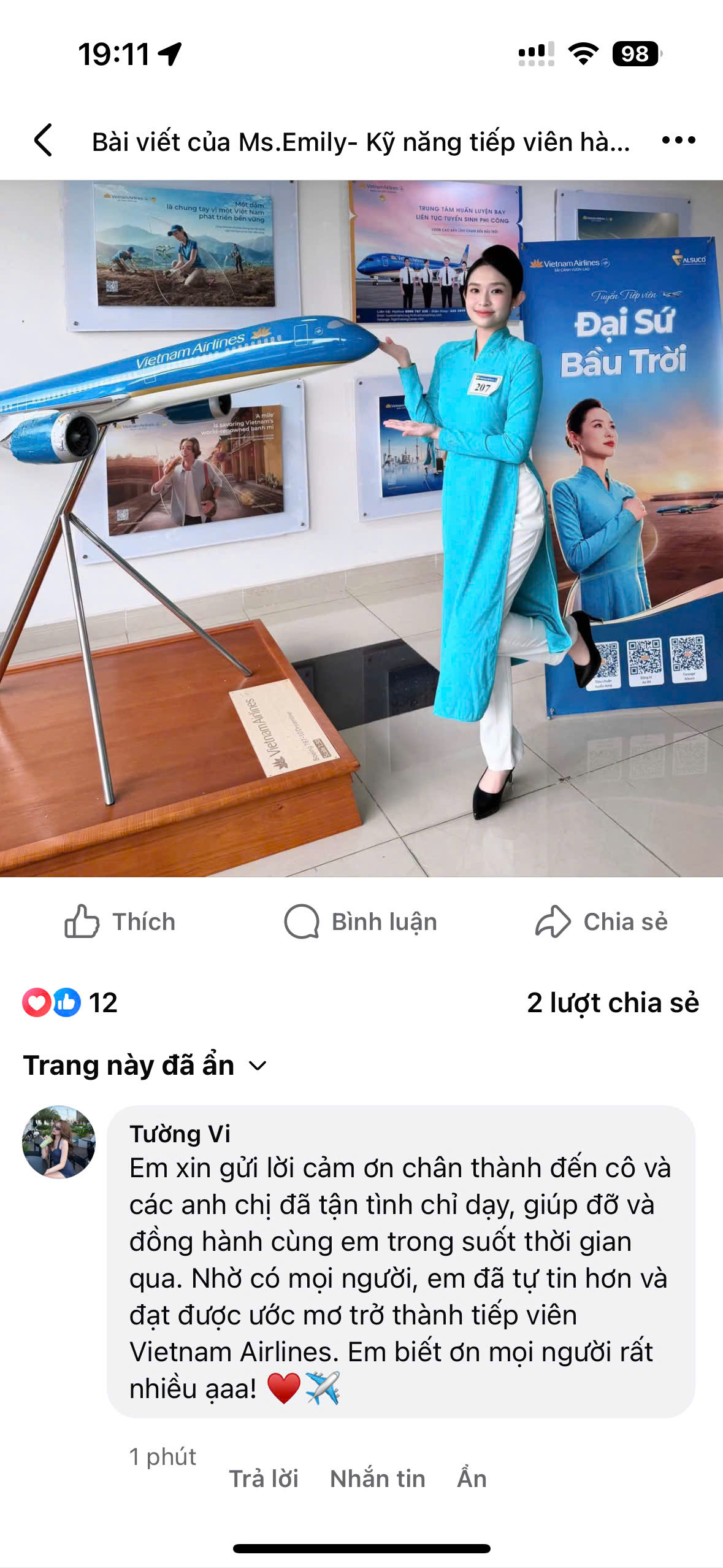The width and height of the screenshot is (723, 1568).
Task: Tap Bình luận to comment
Action: 361,922
